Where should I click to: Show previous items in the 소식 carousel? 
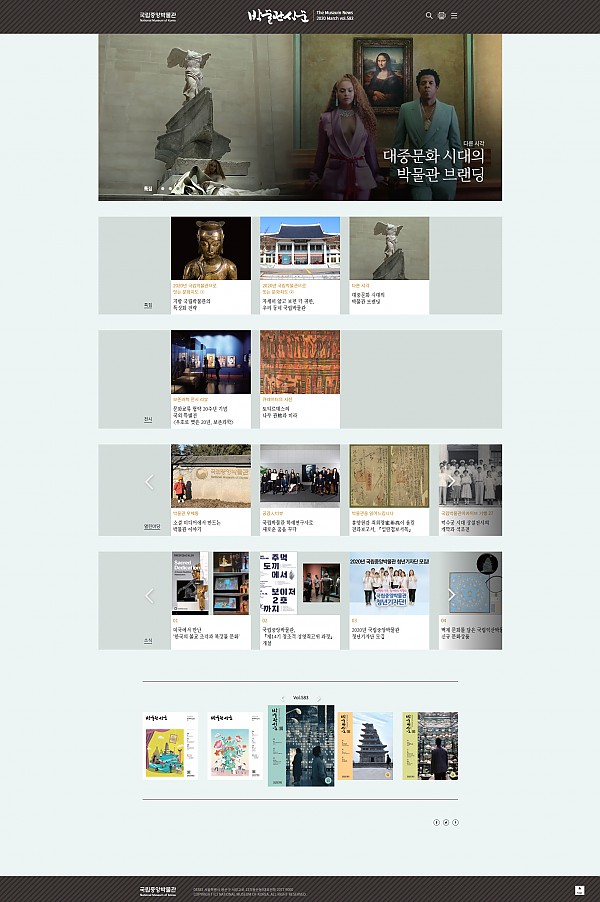[151, 596]
